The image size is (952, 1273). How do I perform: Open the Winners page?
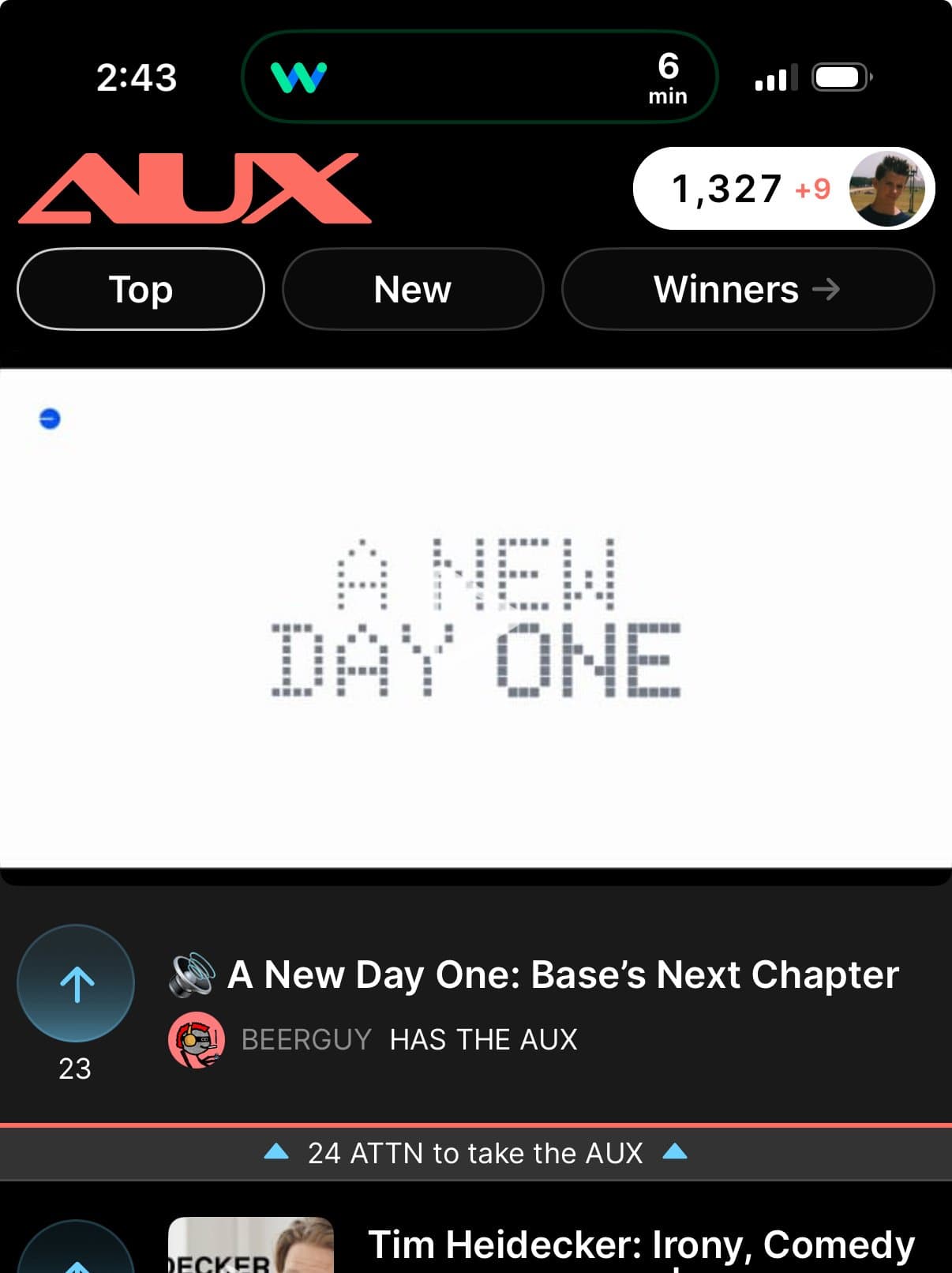point(747,289)
